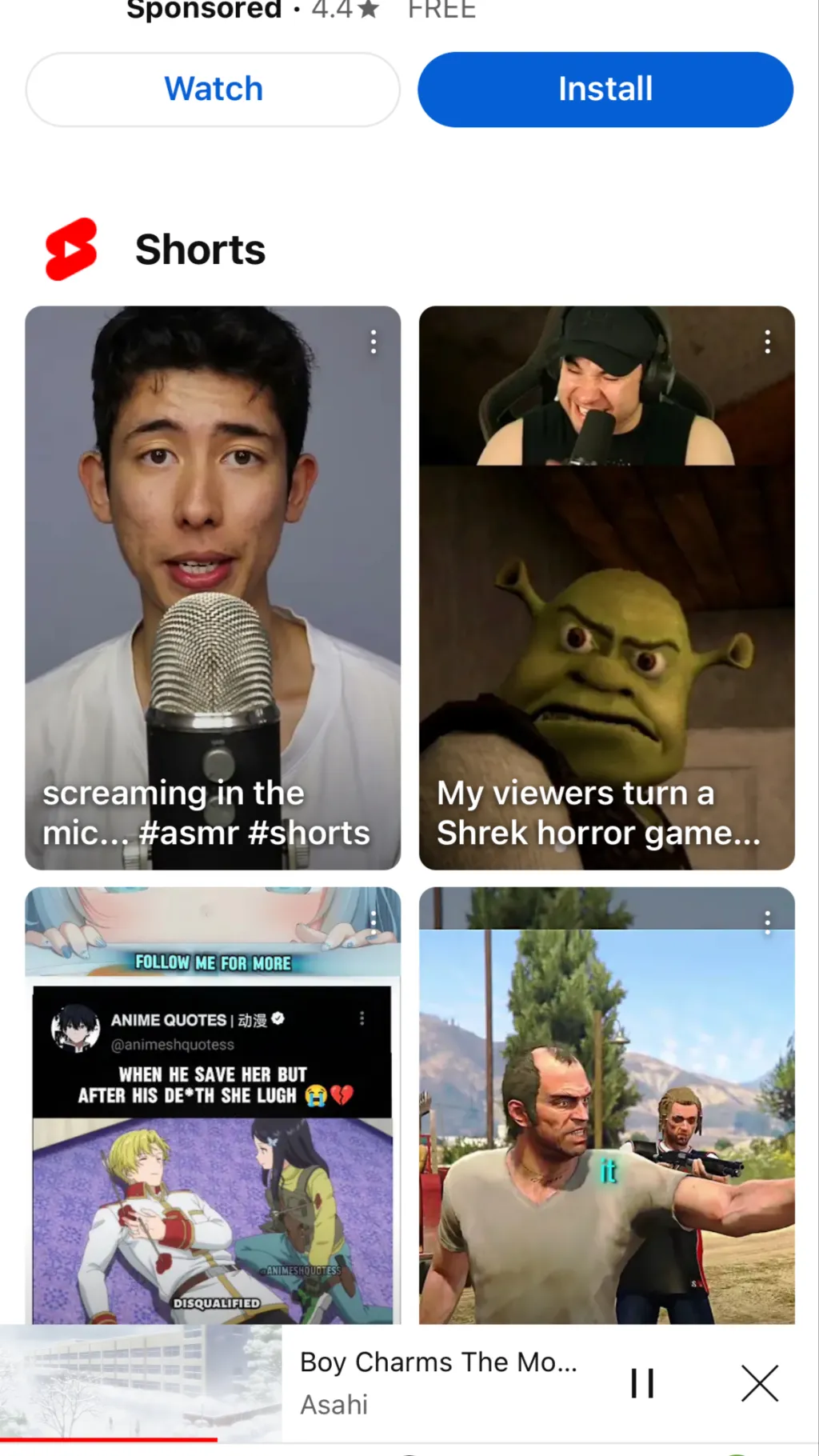The width and height of the screenshot is (819, 1456).
Task: Close the miniplayer
Action: pyautogui.click(x=759, y=1382)
